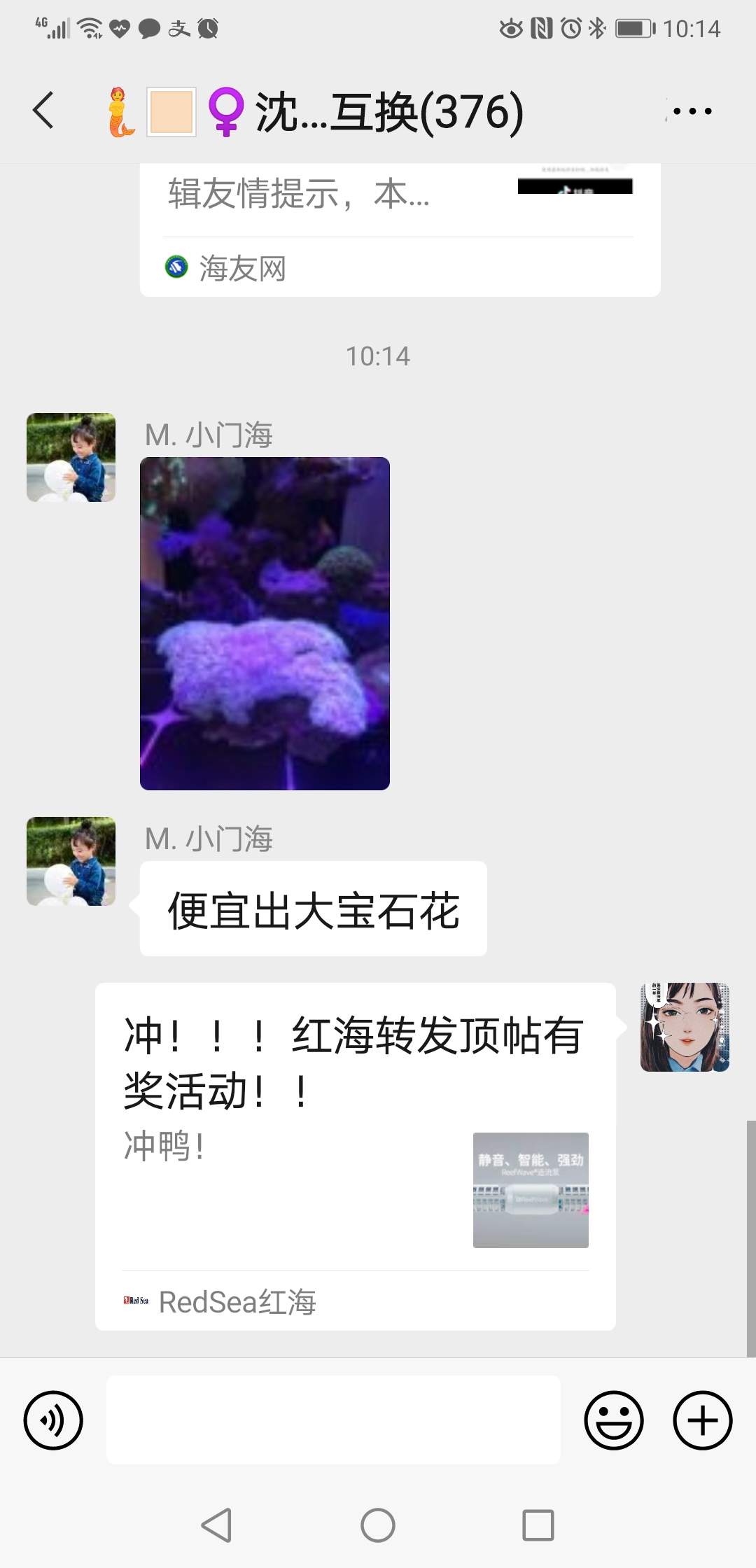Go back from the group chat
756x1568 pixels.
coord(43,111)
